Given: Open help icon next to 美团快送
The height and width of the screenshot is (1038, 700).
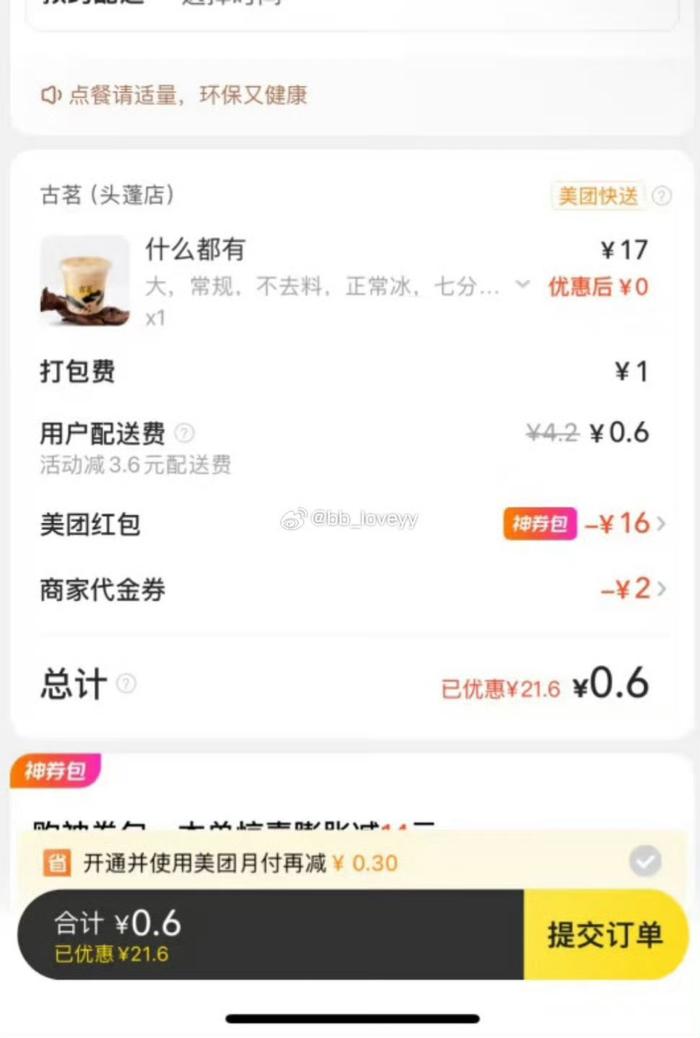Looking at the screenshot, I should click(x=662, y=195).
